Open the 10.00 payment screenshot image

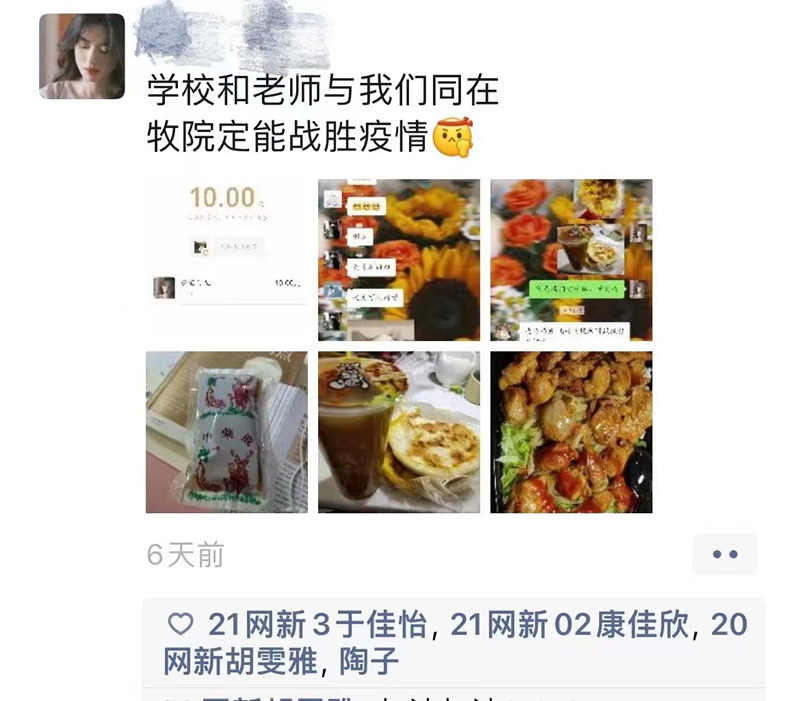227,260
